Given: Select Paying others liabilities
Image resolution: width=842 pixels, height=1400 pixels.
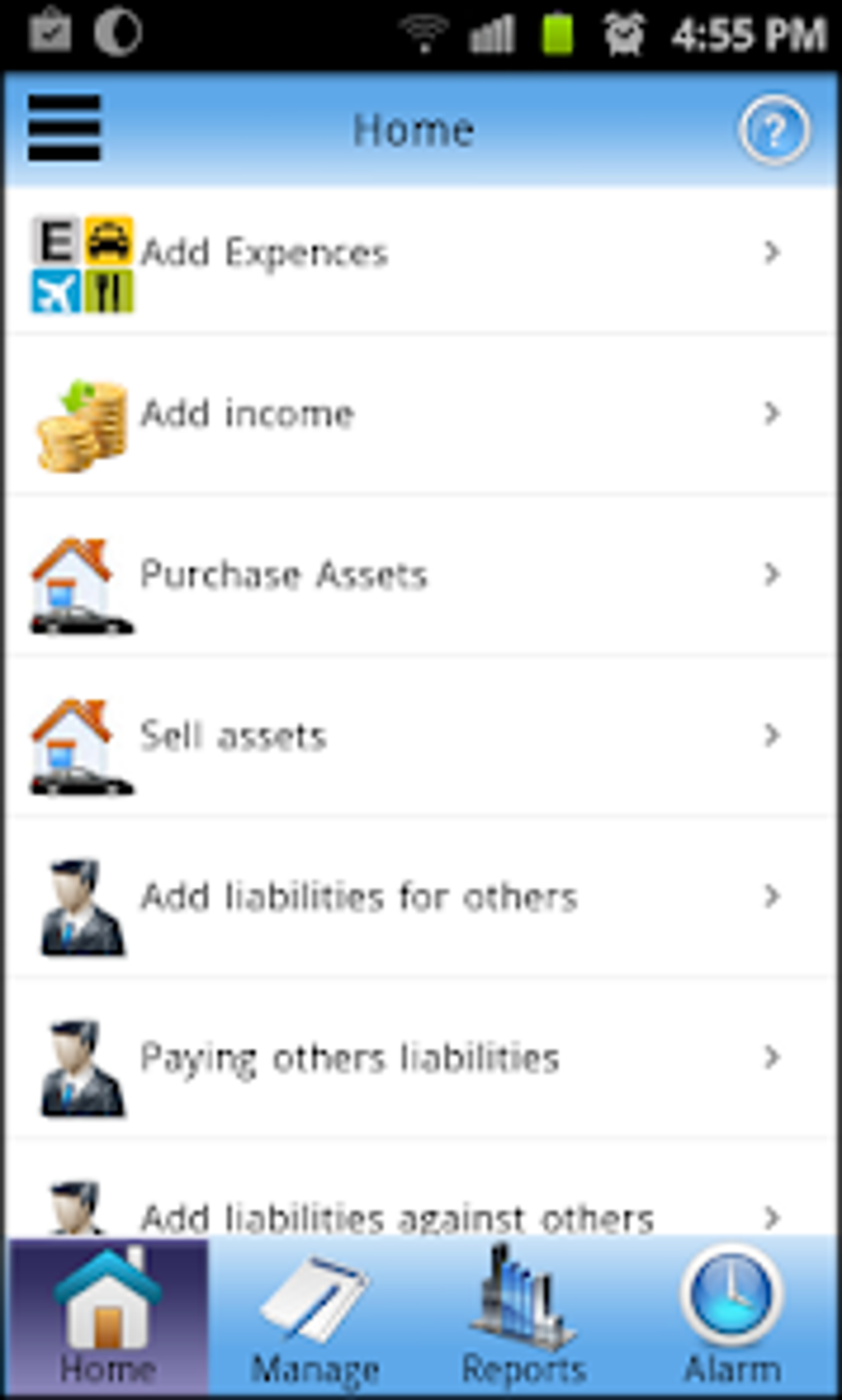Looking at the screenshot, I should pyautogui.click(x=421, y=1057).
